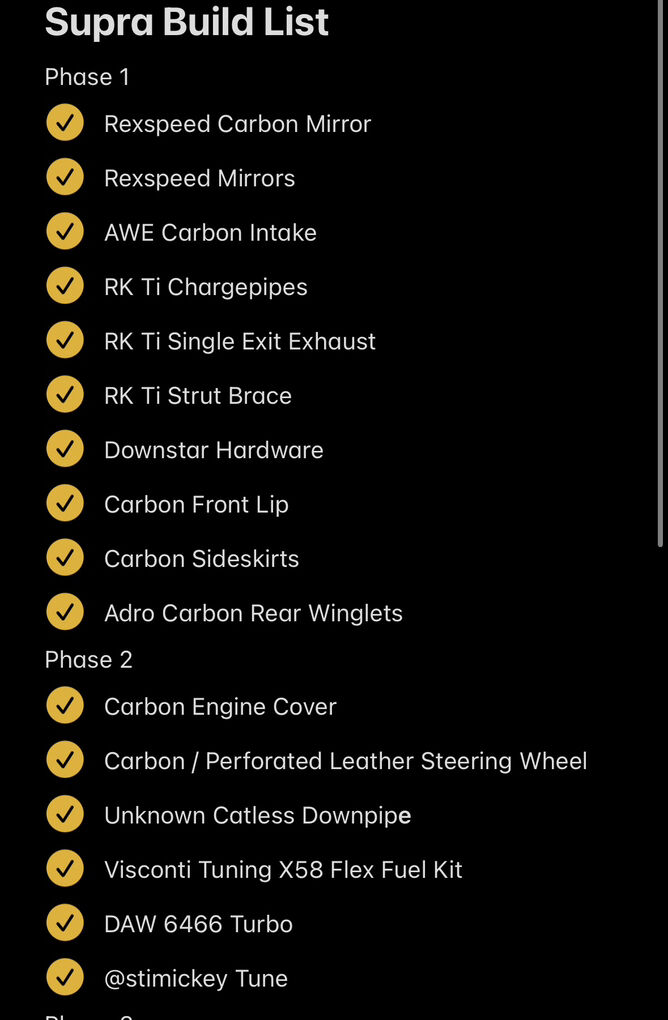Uncheck Carbon Front Lip
668x1020 pixels.
pos(65,505)
